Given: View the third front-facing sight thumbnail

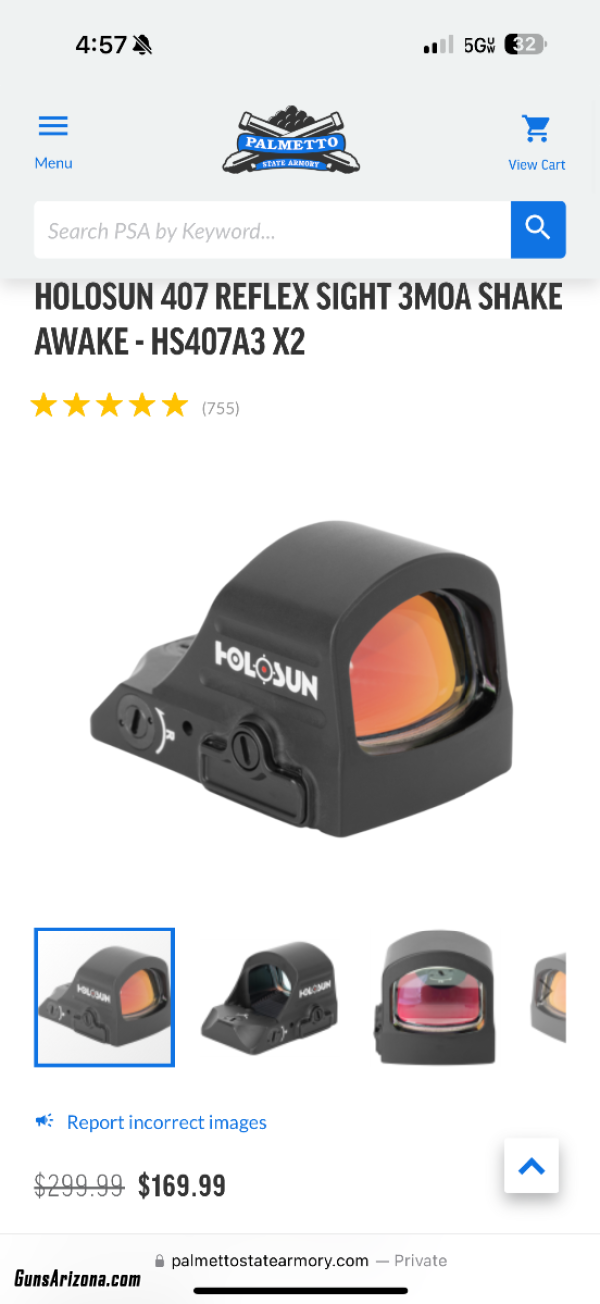Looking at the screenshot, I should 435,997.
